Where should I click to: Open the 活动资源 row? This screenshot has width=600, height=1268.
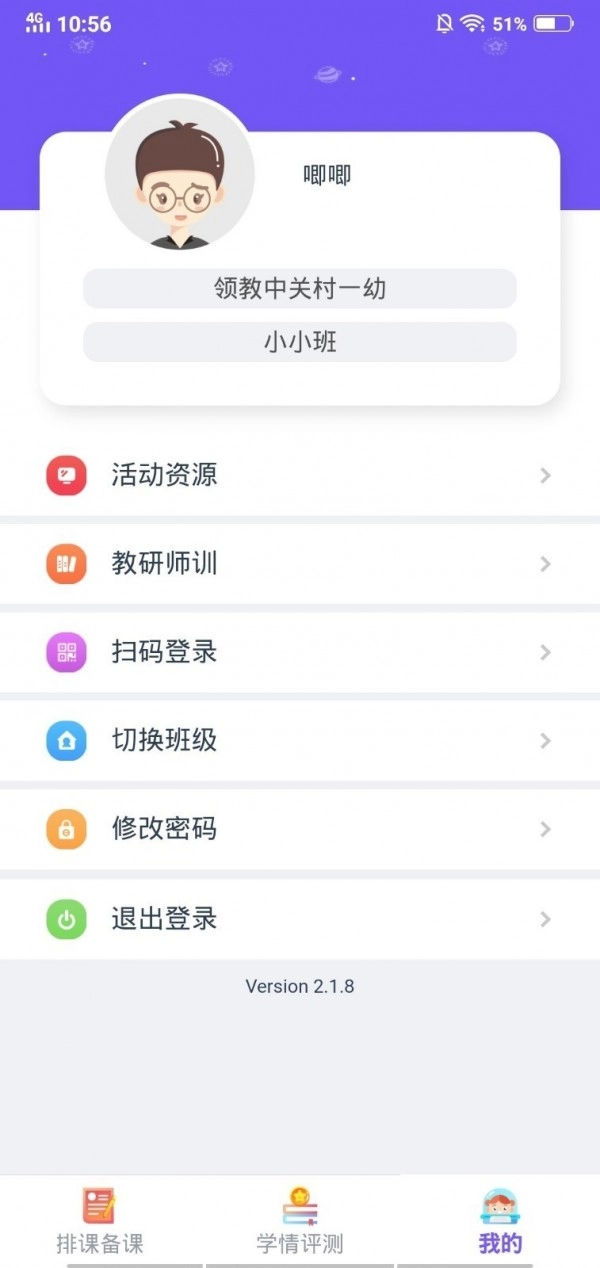(x=300, y=475)
